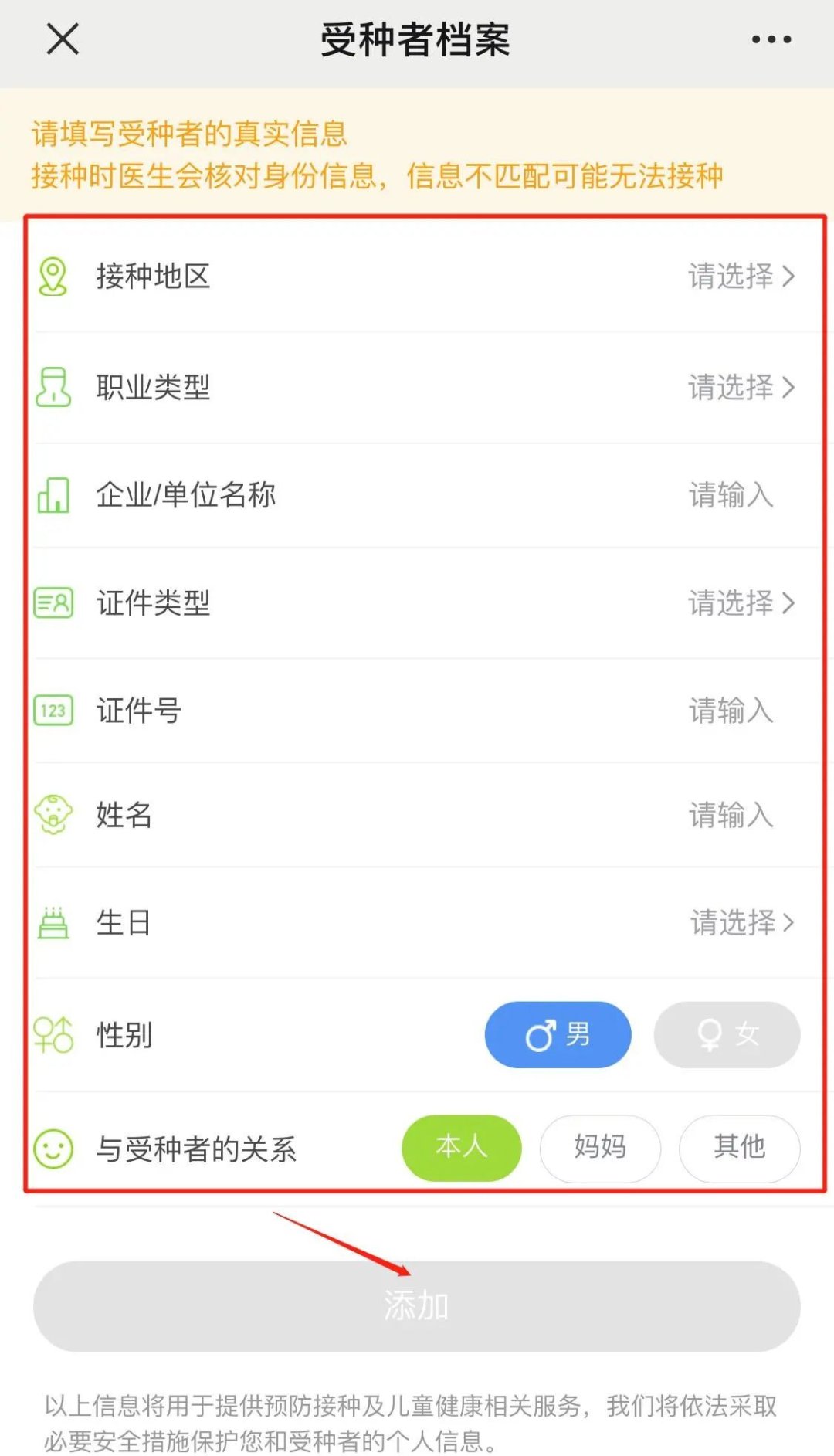Screen dimensions: 834x1456
Task: Pick a 证件类型 ID type
Action: click(740, 603)
